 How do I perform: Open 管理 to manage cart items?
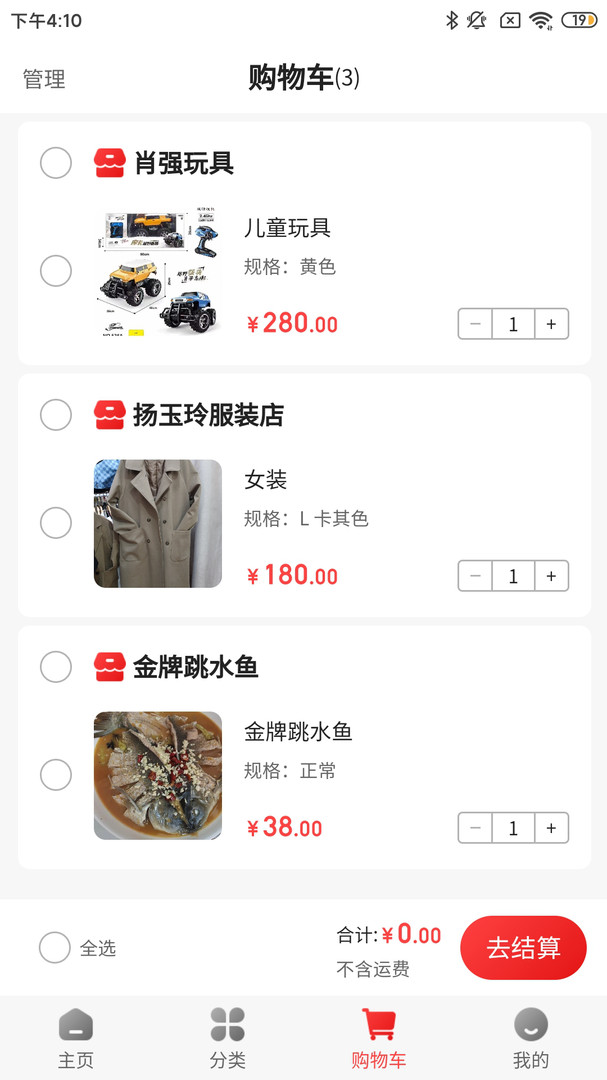(44, 79)
